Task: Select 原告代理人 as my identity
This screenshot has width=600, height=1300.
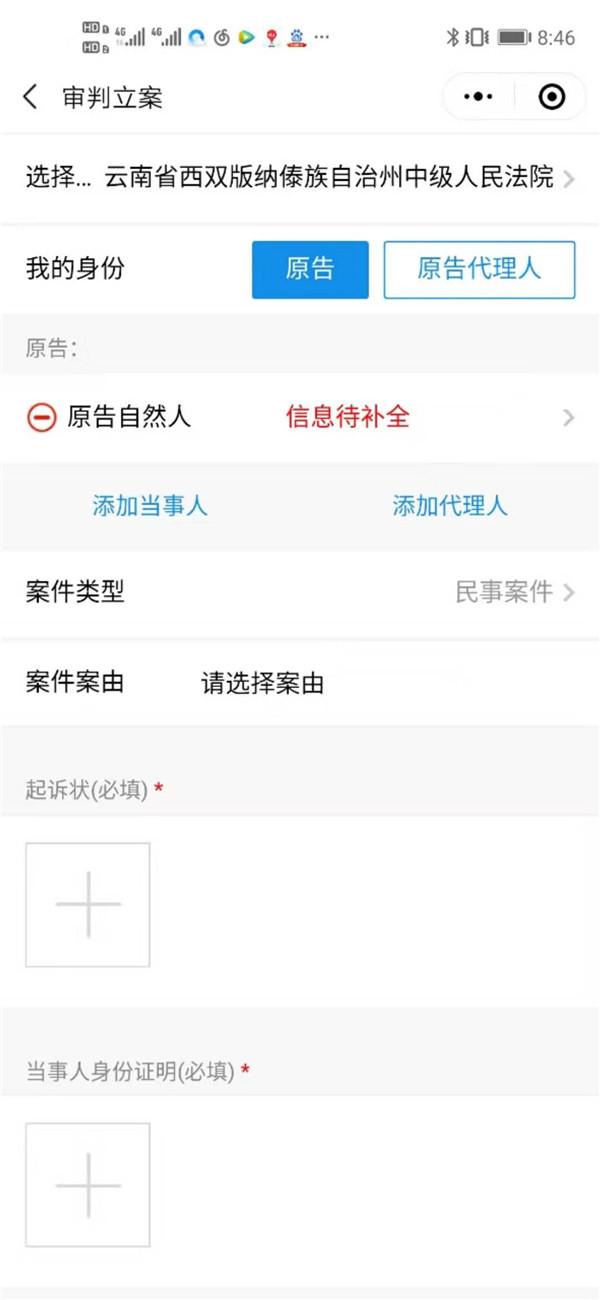Action: [479, 270]
